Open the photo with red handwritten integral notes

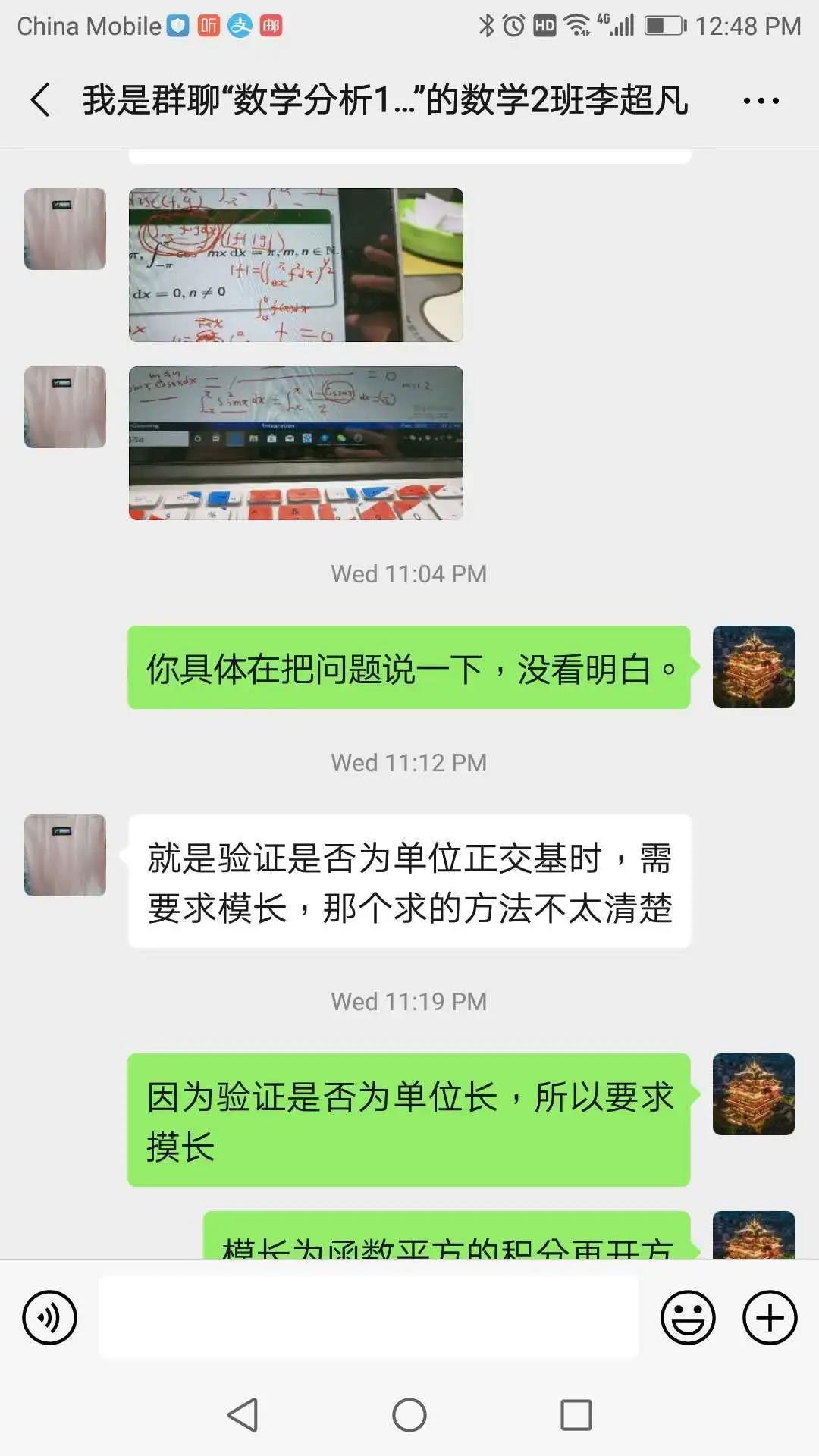[296, 265]
